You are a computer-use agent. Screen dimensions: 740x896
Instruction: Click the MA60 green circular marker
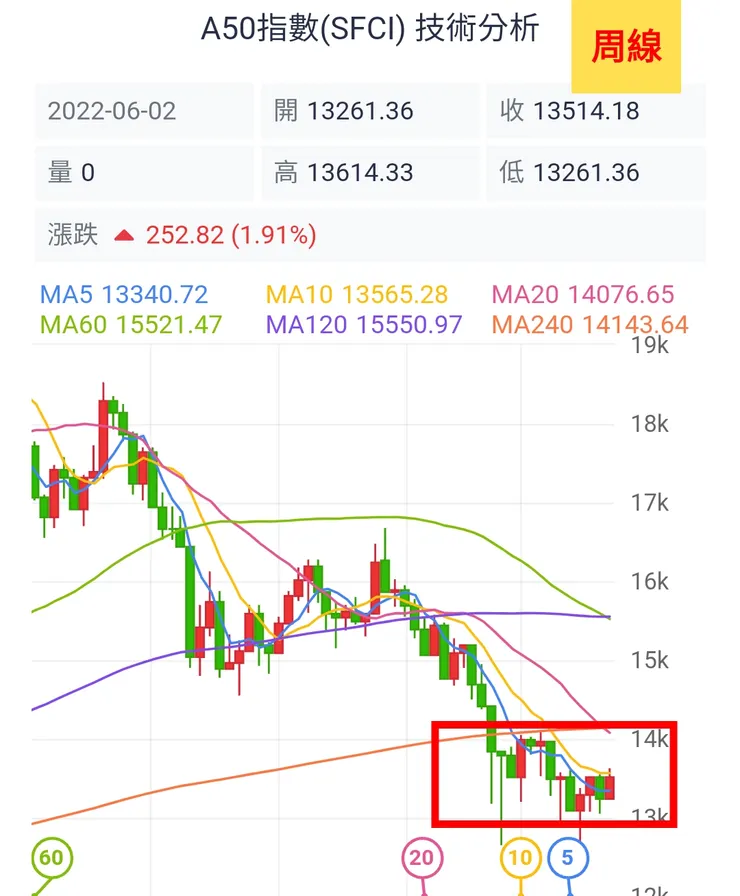(52, 858)
